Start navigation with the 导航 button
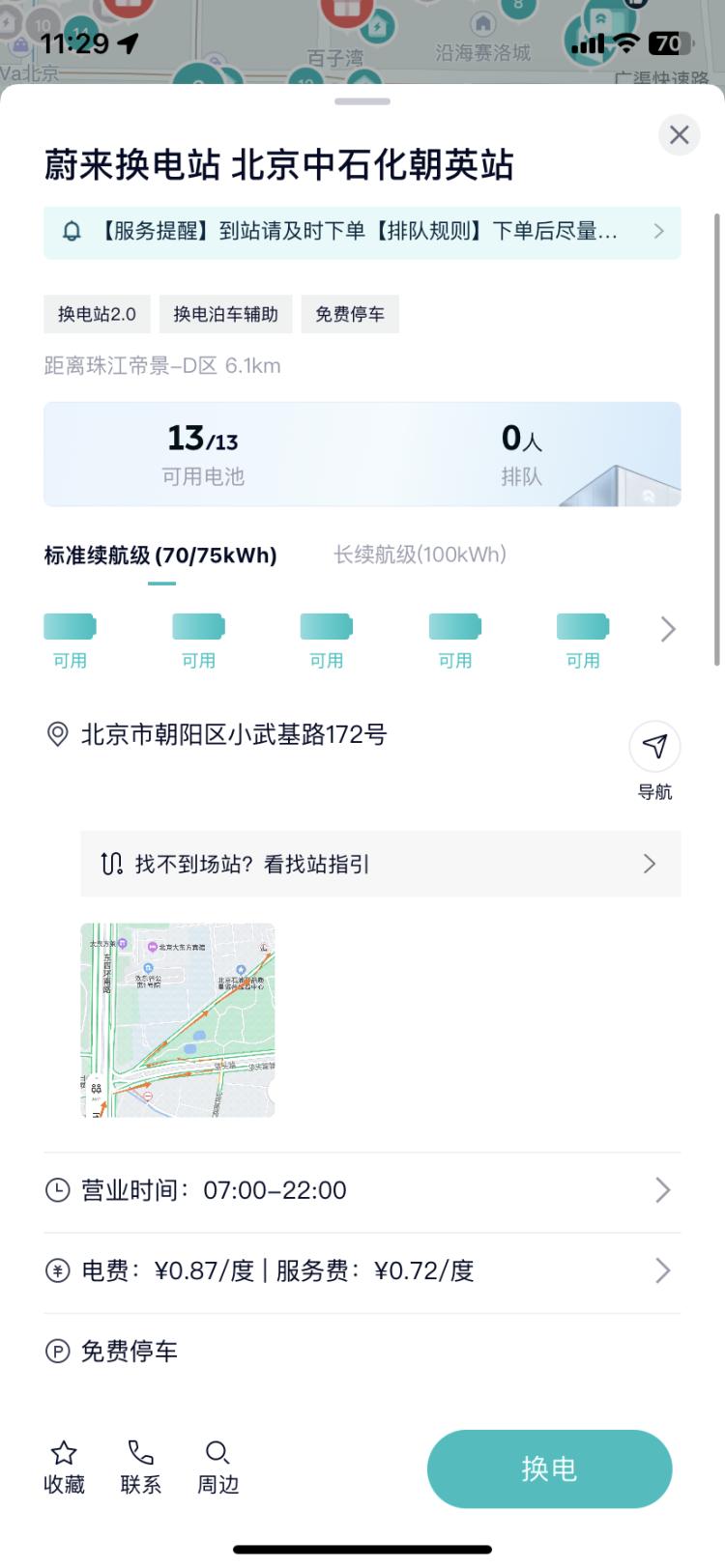 coord(654,747)
